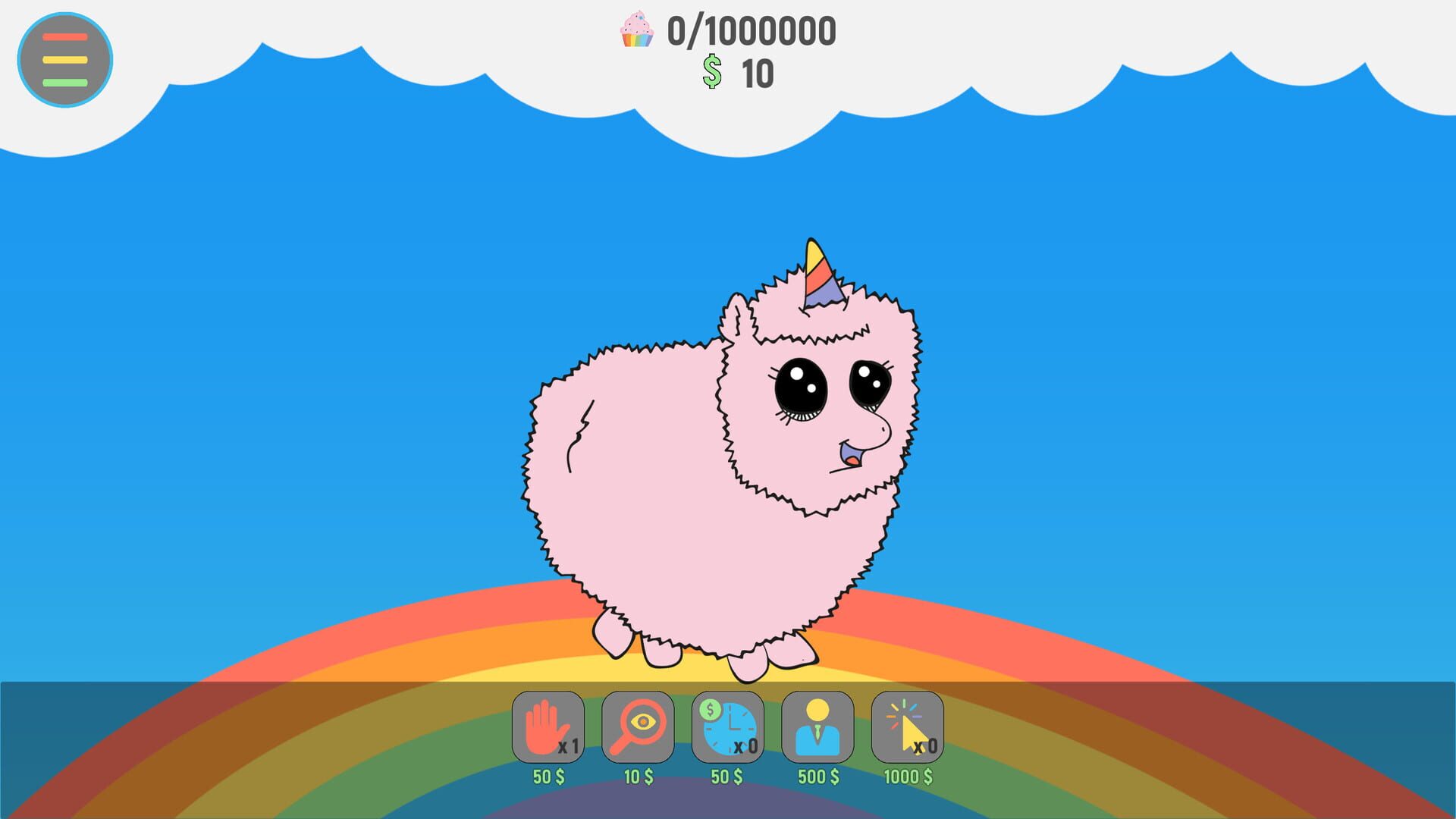Buy the auto-click cursor for 1000 $
The image size is (1456, 819).
coord(907,727)
